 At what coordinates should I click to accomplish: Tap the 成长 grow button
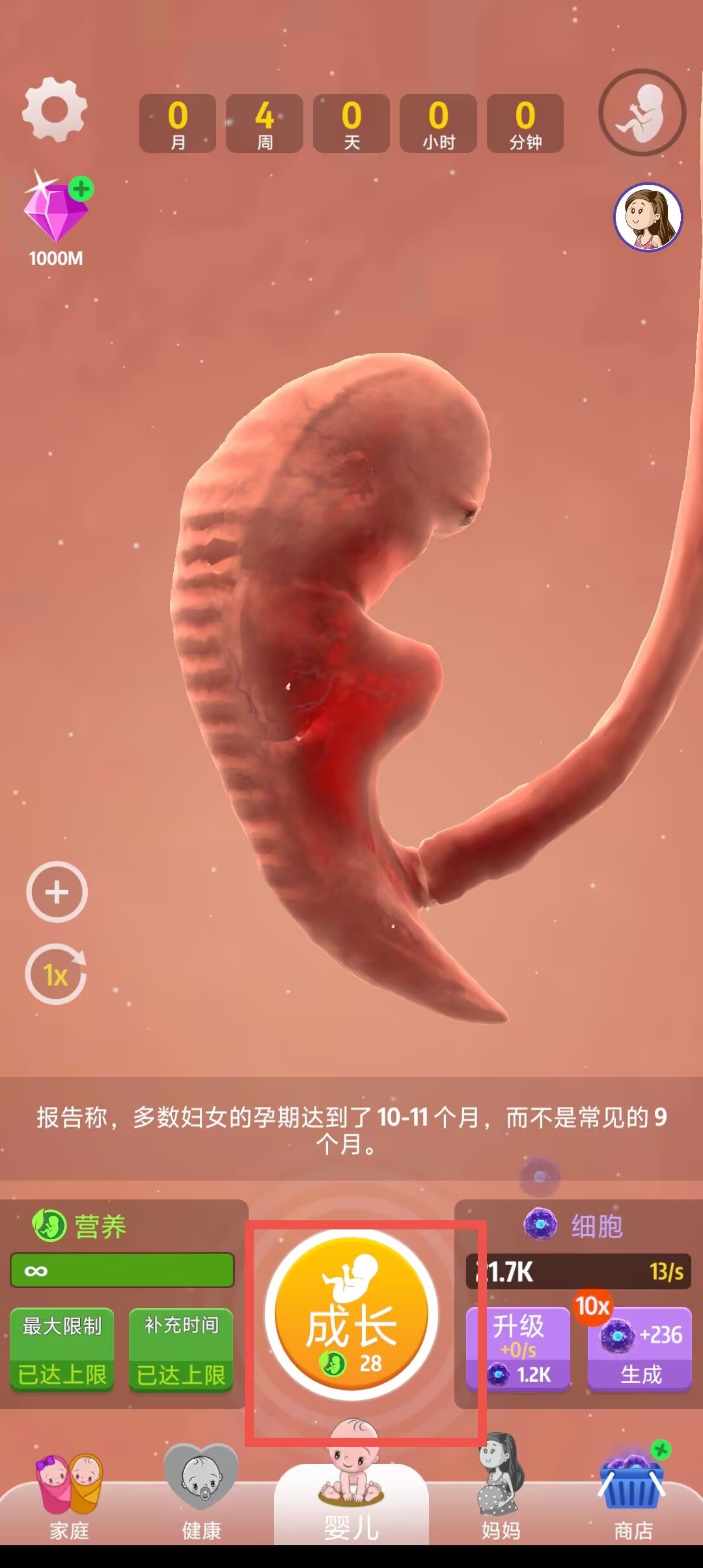[x=351, y=1314]
